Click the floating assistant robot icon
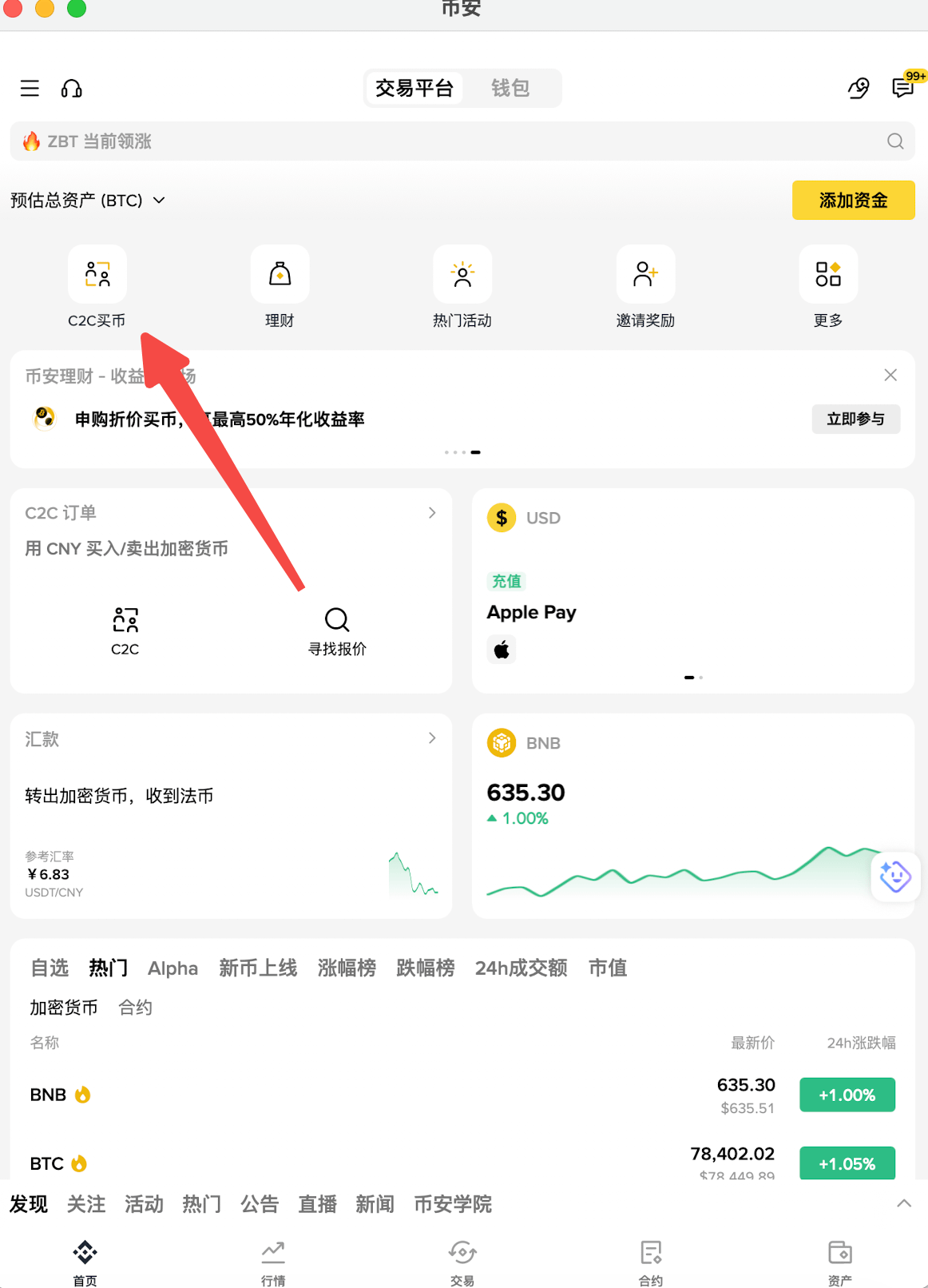Image resolution: width=928 pixels, height=1288 pixels. [x=894, y=877]
